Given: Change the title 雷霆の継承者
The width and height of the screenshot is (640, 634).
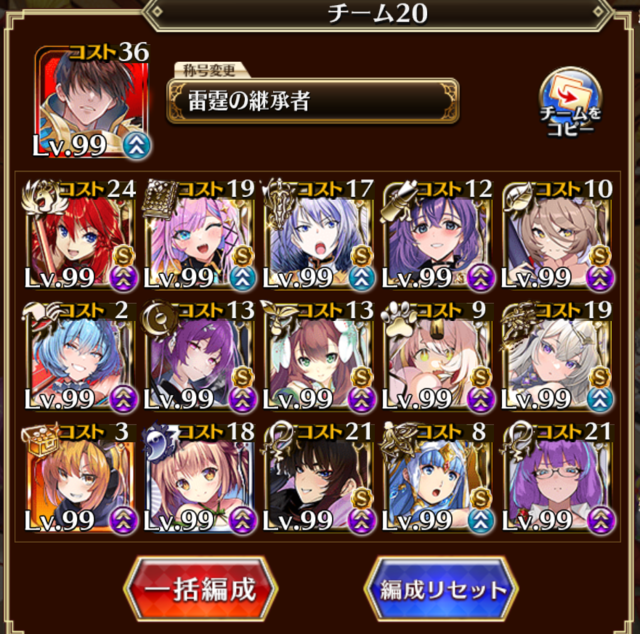Looking at the screenshot, I should point(313,101).
